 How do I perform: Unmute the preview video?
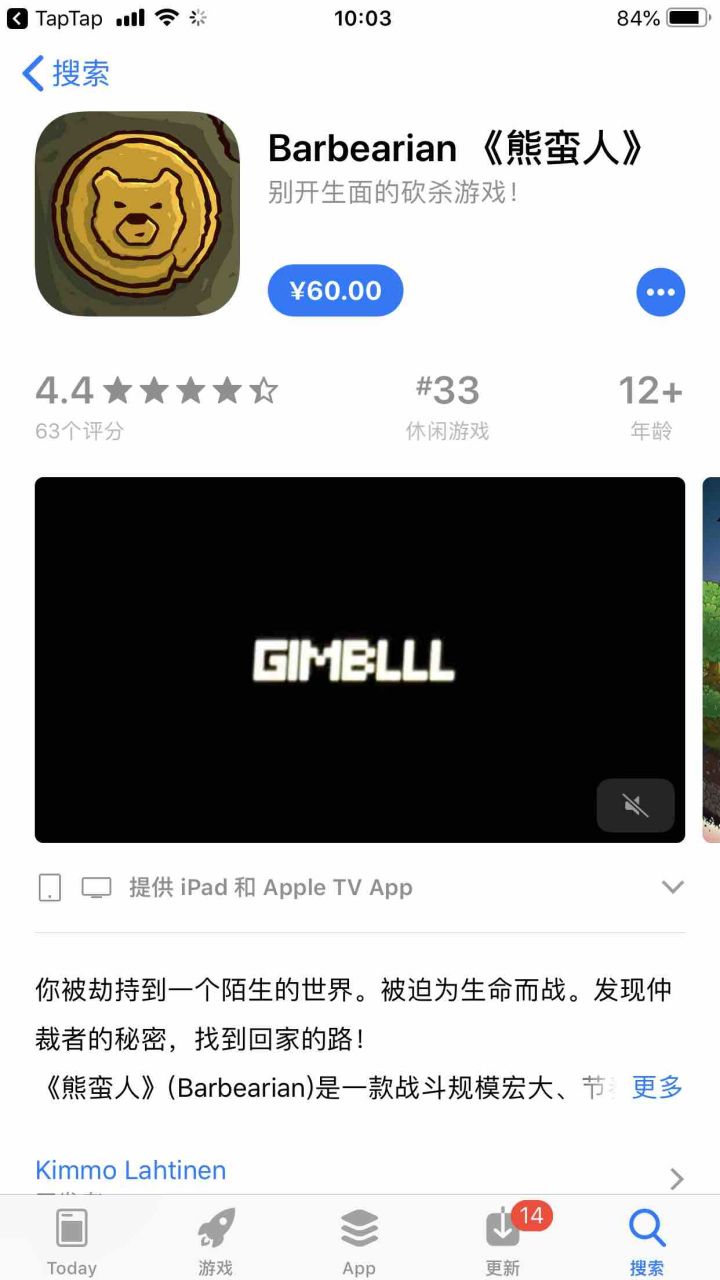point(635,805)
